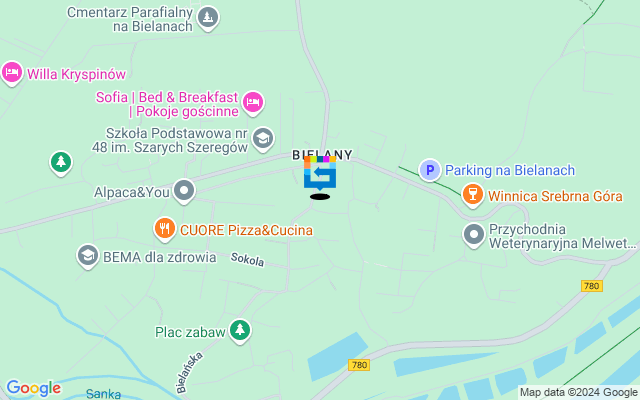This screenshot has height=400, width=640.
Task: Tap the Alpaca&You place marker
Action: [x=184, y=190]
